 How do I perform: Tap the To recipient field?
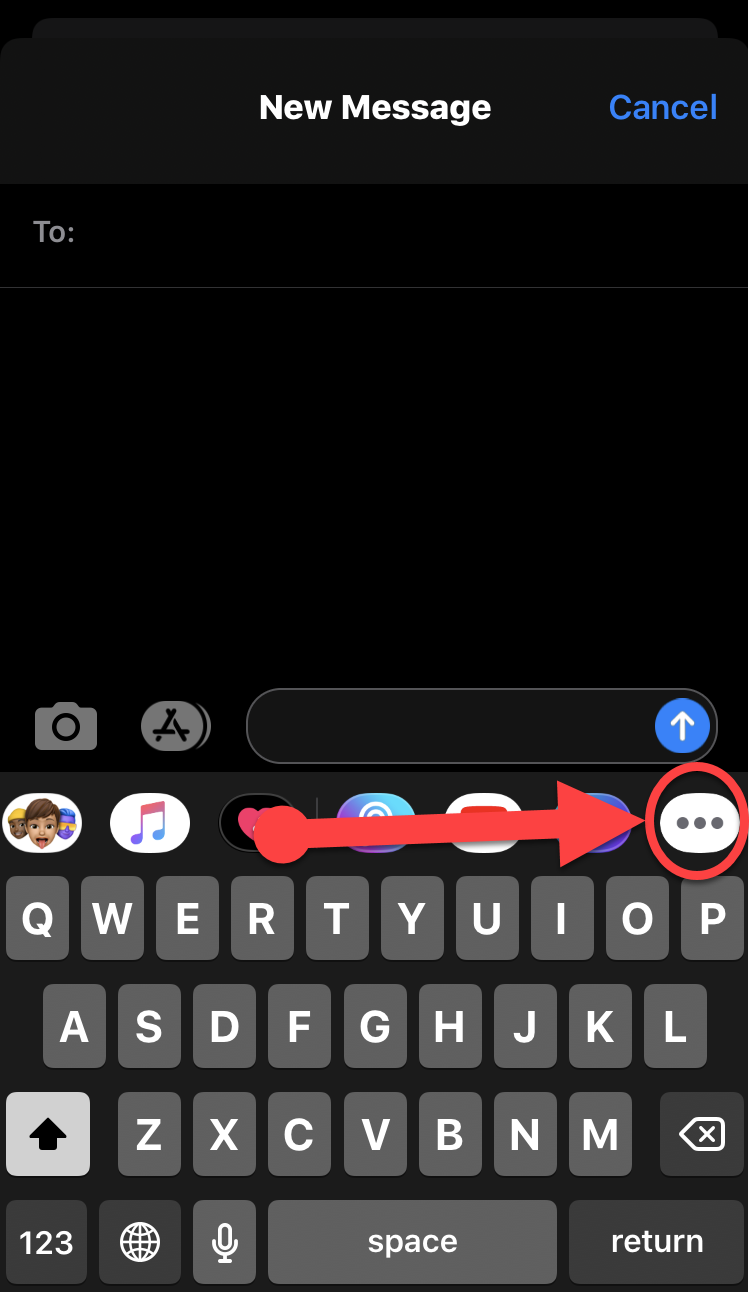tap(400, 233)
